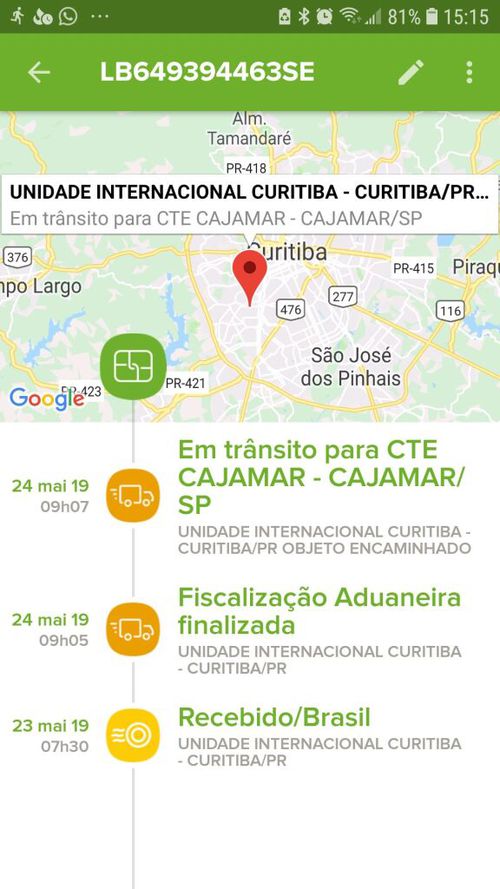
Task: Edit the package with the pencil icon
Action: 411,73
